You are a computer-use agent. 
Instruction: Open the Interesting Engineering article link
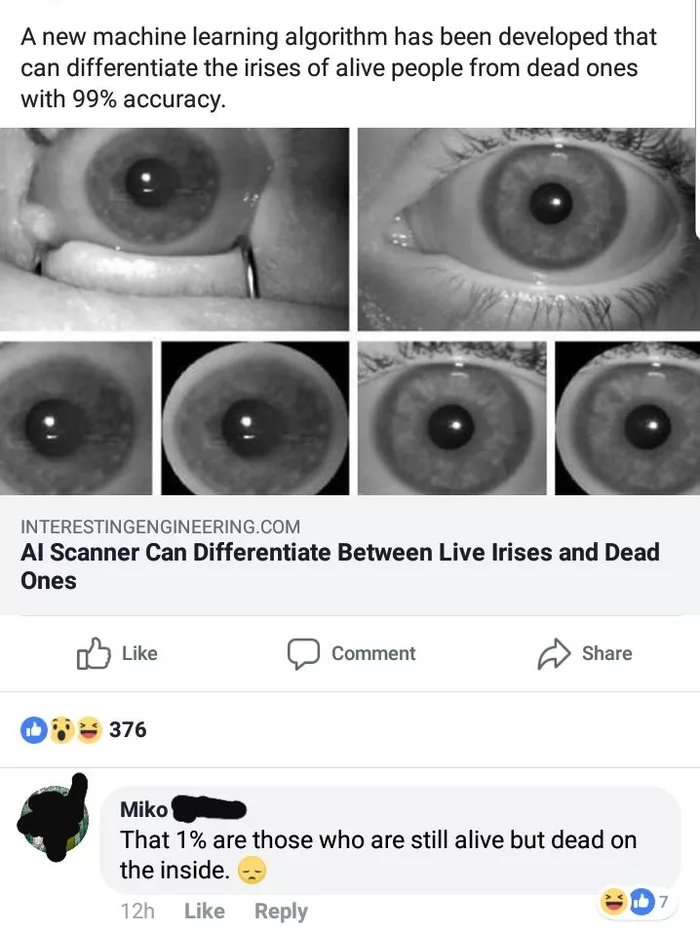click(x=340, y=553)
